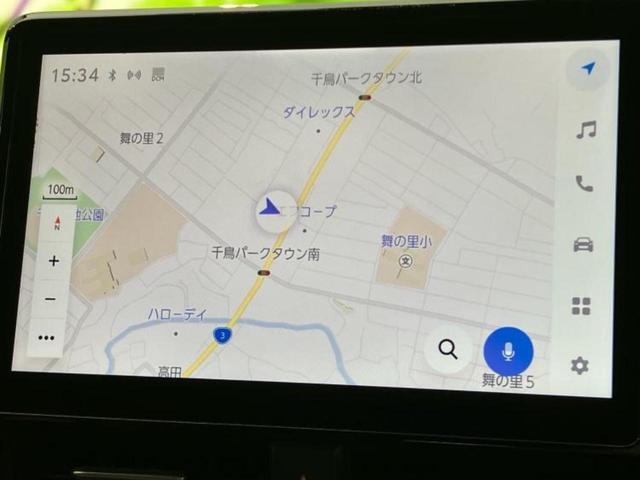Start voice input with the microphone button
The image size is (640, 480).
click(508, 351)
